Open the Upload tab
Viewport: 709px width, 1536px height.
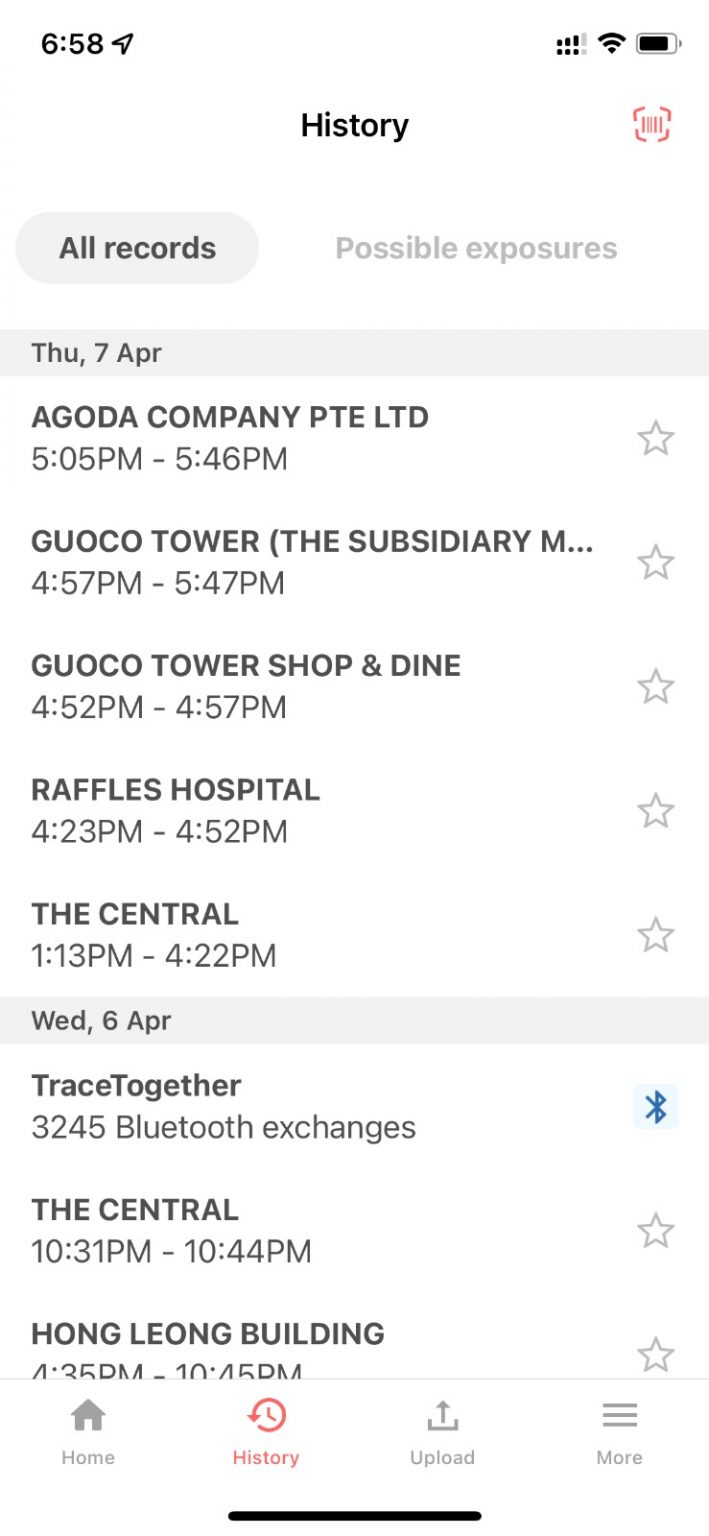click(442, 1432)
